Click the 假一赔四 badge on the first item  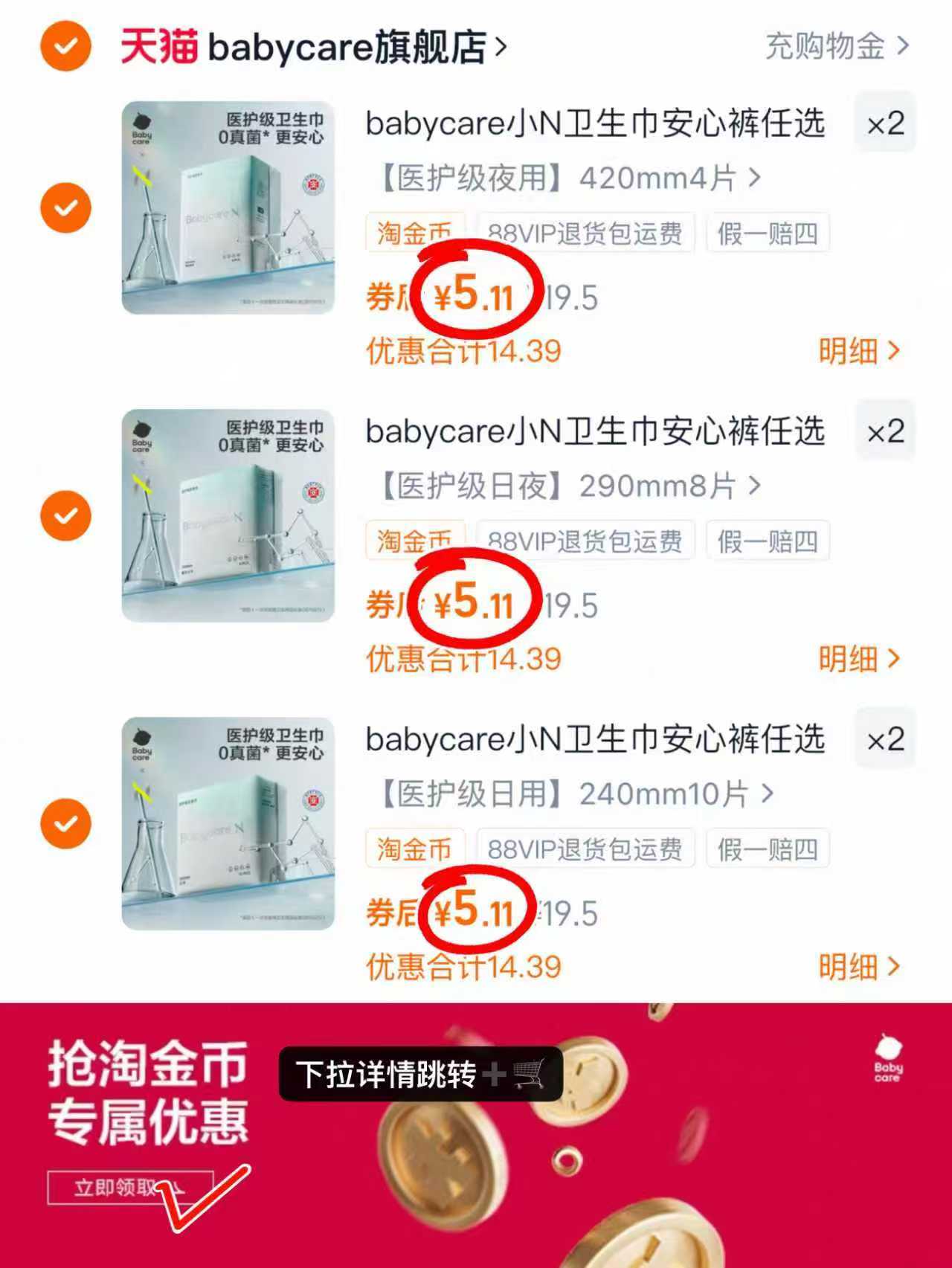768,233
